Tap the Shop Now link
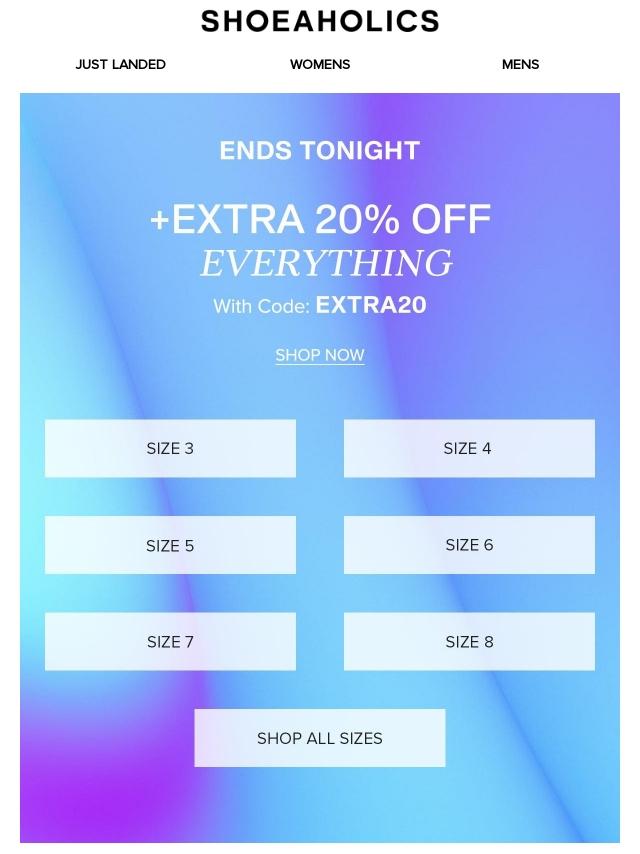The height and width of the screenshot is (854, 640). (x=320, y=355)
